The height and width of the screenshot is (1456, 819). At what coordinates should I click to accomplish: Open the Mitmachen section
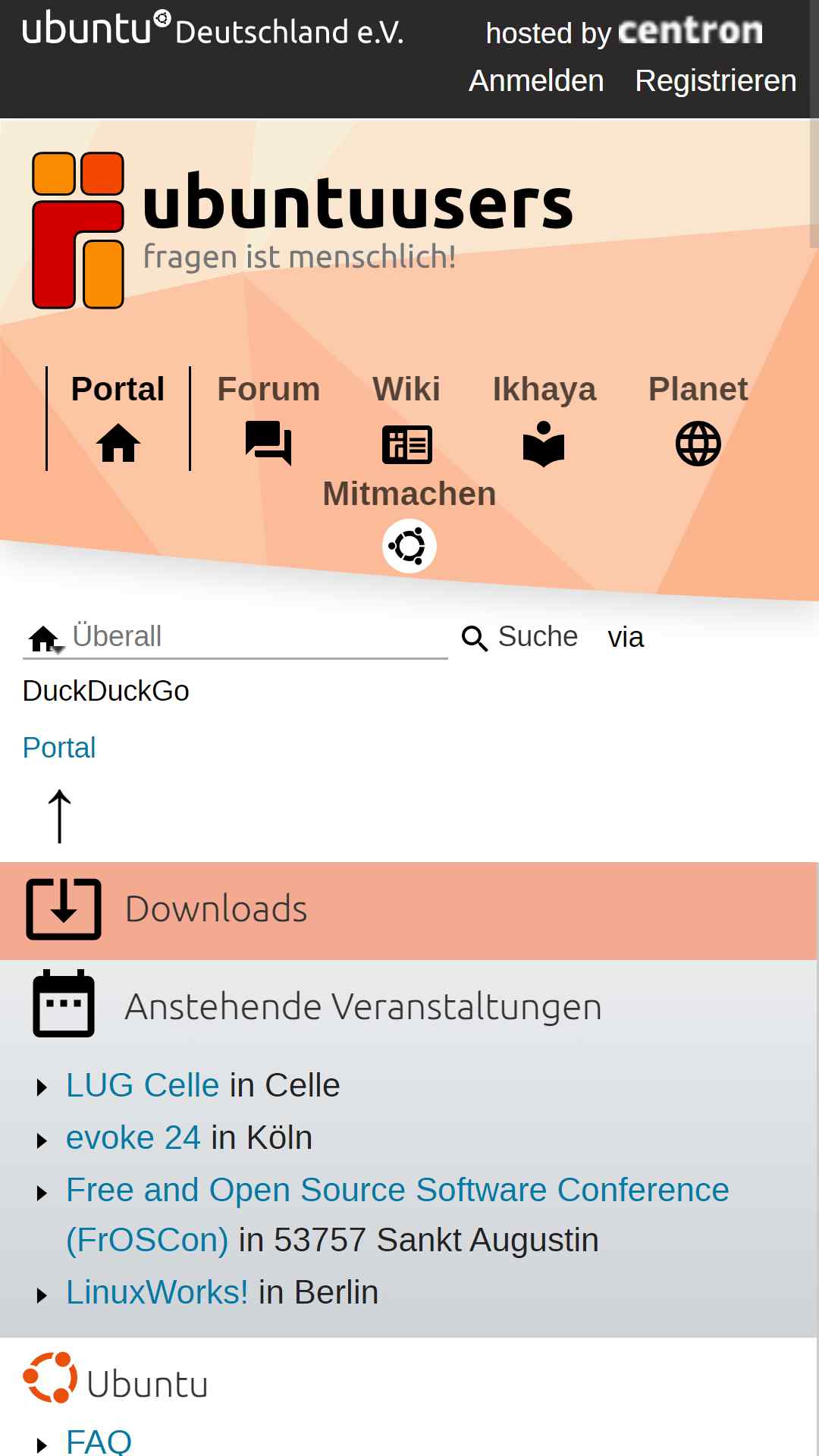click(x=409, y=523)
